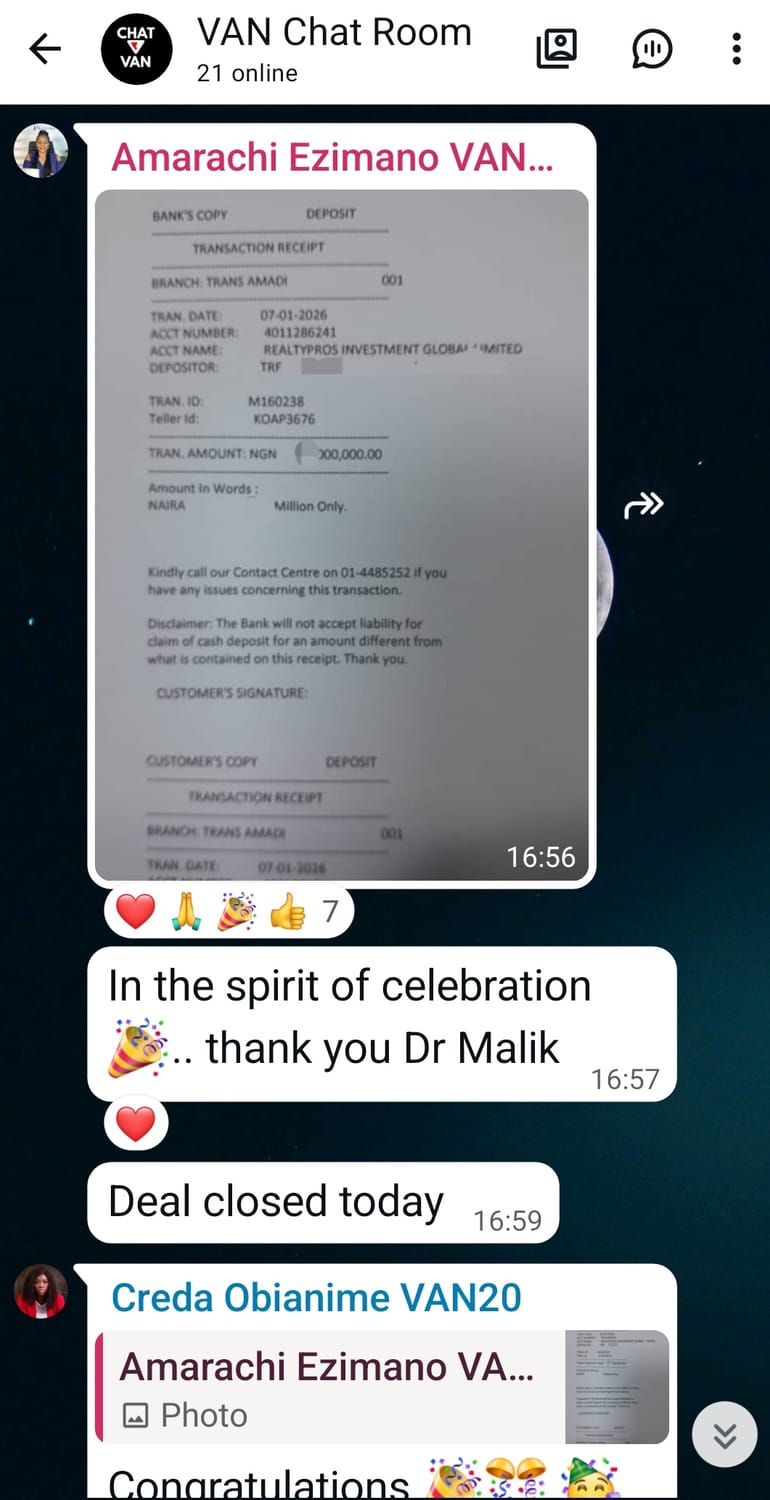Open the three-dot overflow menu
Viewport: 770px width, 1500px height.
click(x=736, y=48)
